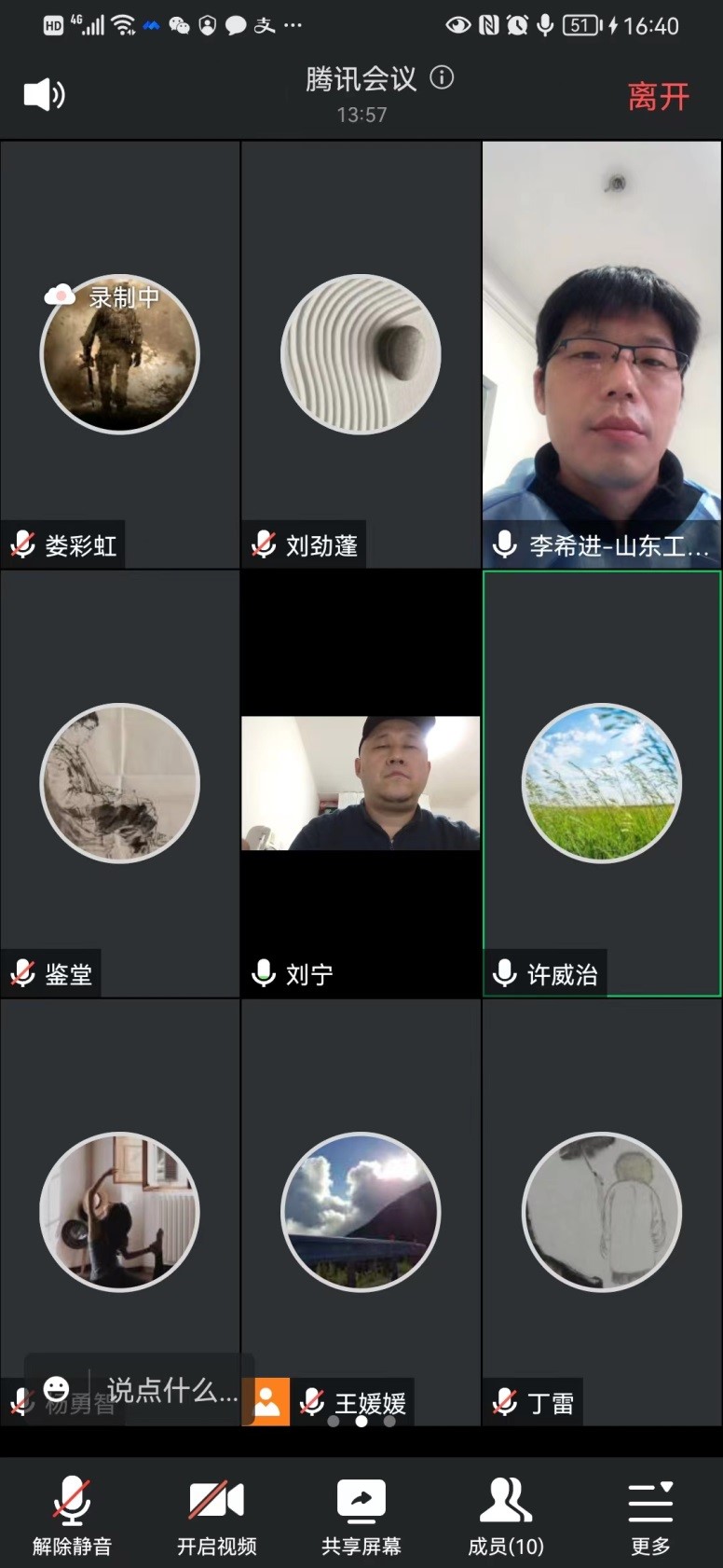Open the 成员(10) participant list
This screenshot has height=1568, width=723.
pos(505,1515)
